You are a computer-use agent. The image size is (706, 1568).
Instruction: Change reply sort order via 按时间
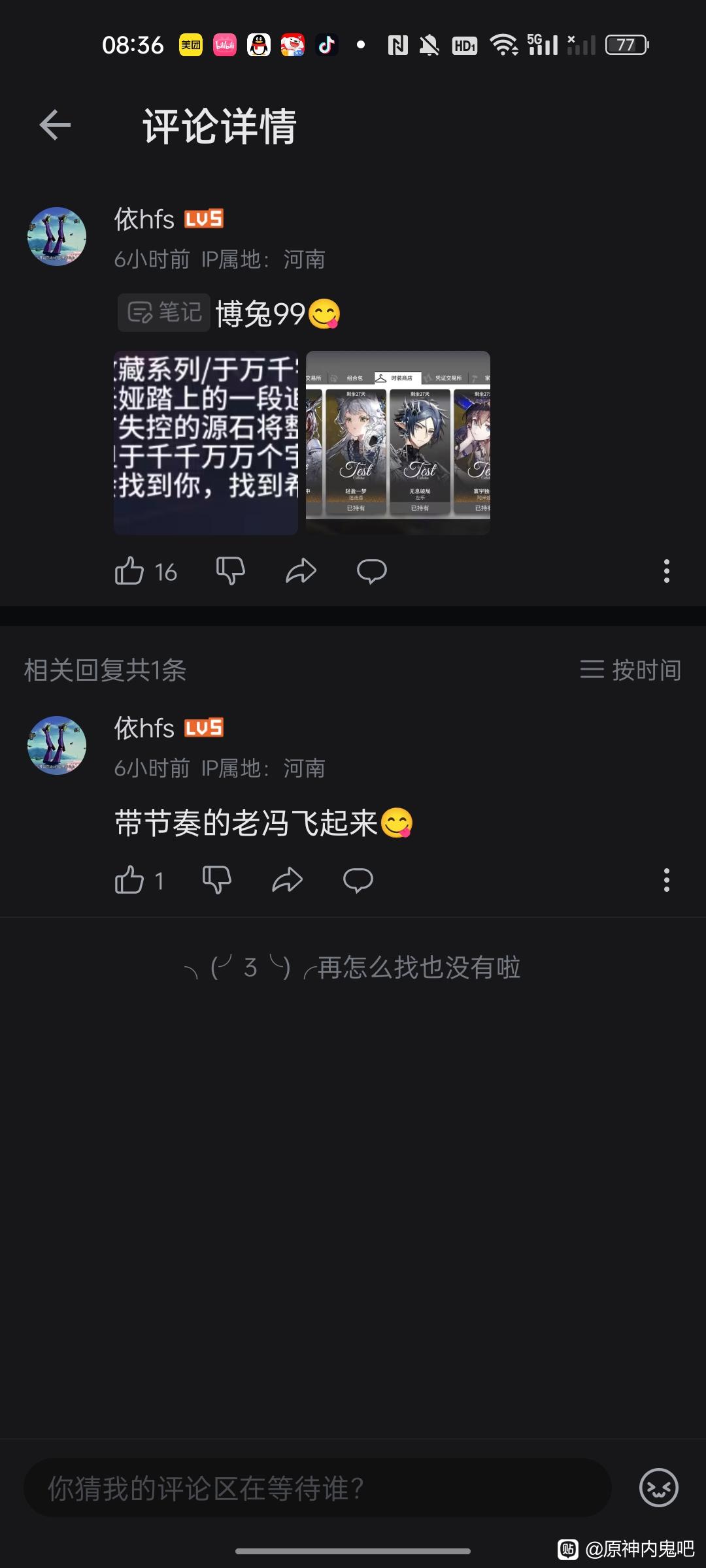[630, 670]
